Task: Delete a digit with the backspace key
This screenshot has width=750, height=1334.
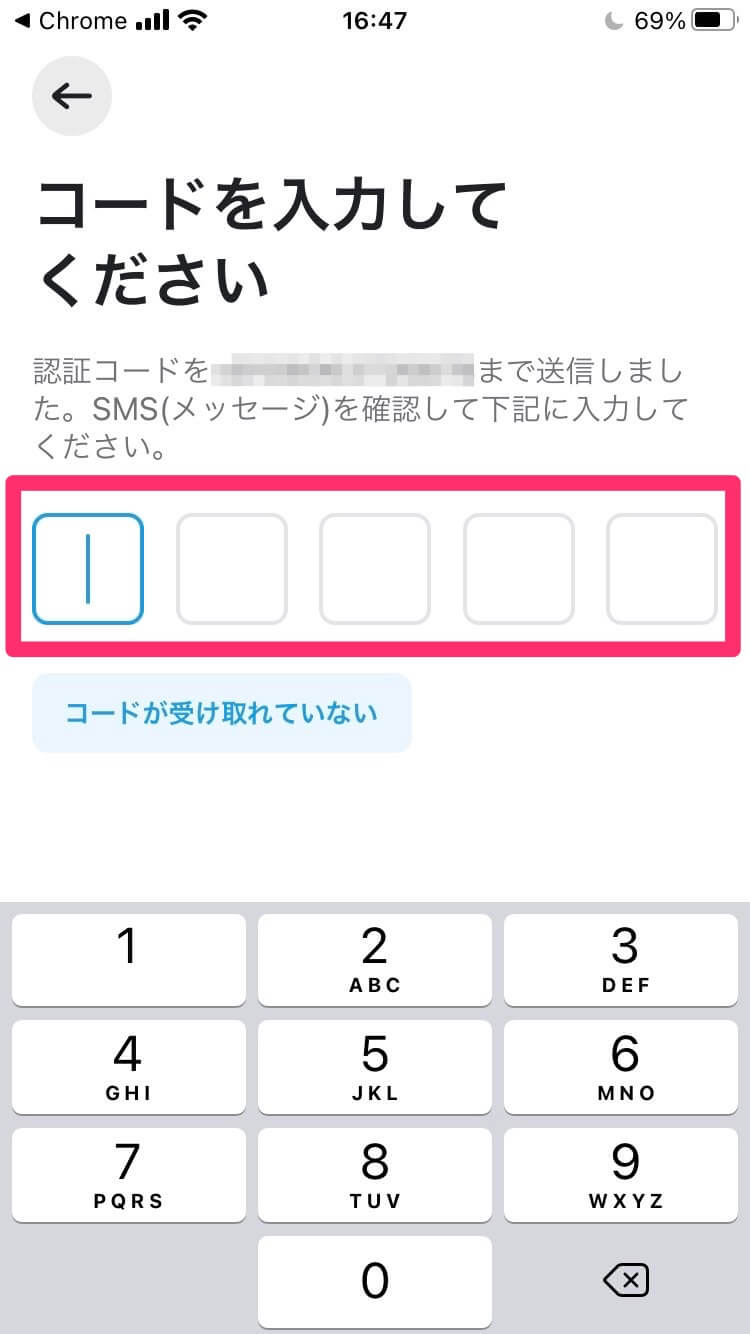Action: 627,1280
